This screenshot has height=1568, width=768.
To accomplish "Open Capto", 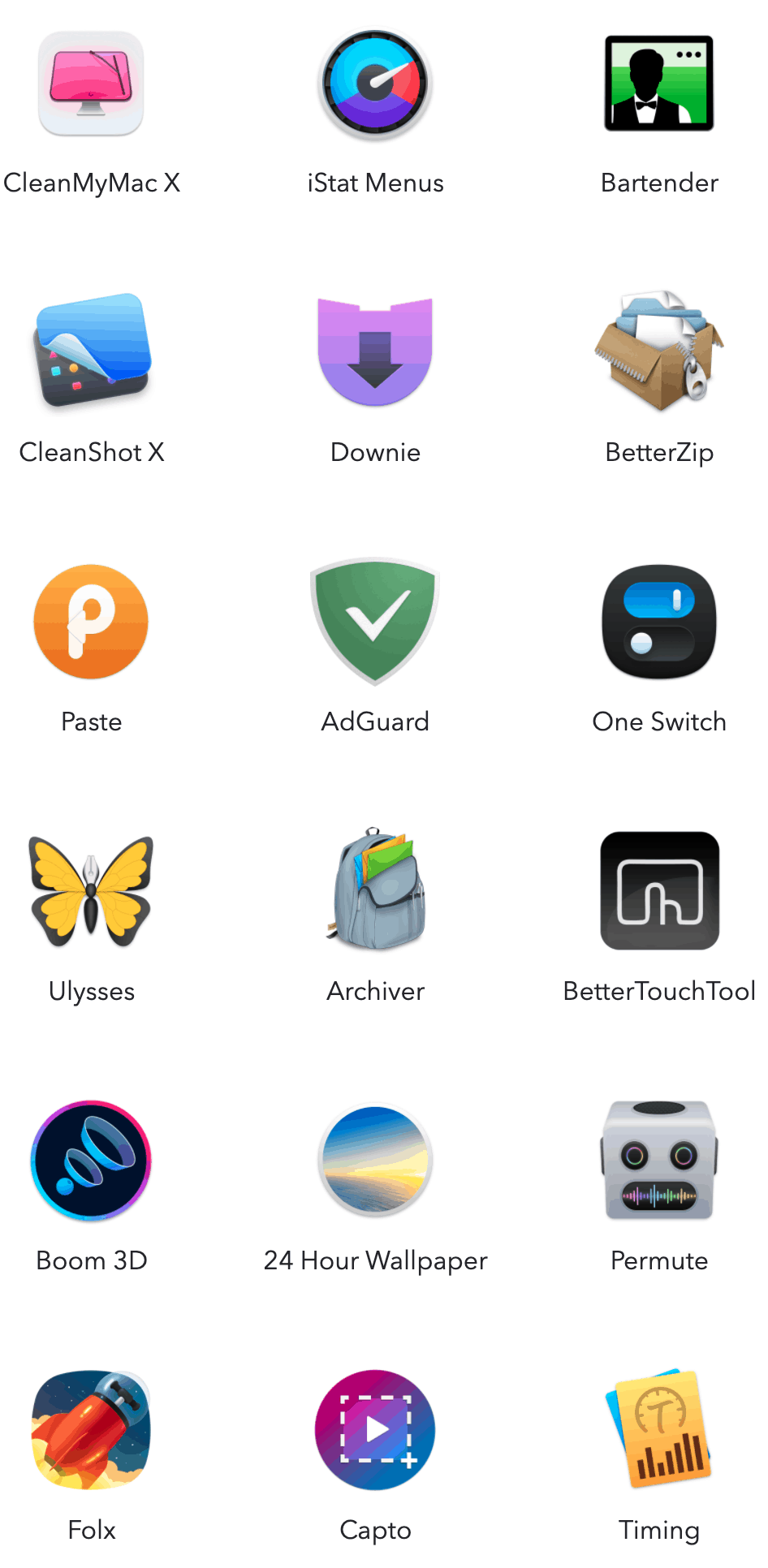I will coord(375,1429).
